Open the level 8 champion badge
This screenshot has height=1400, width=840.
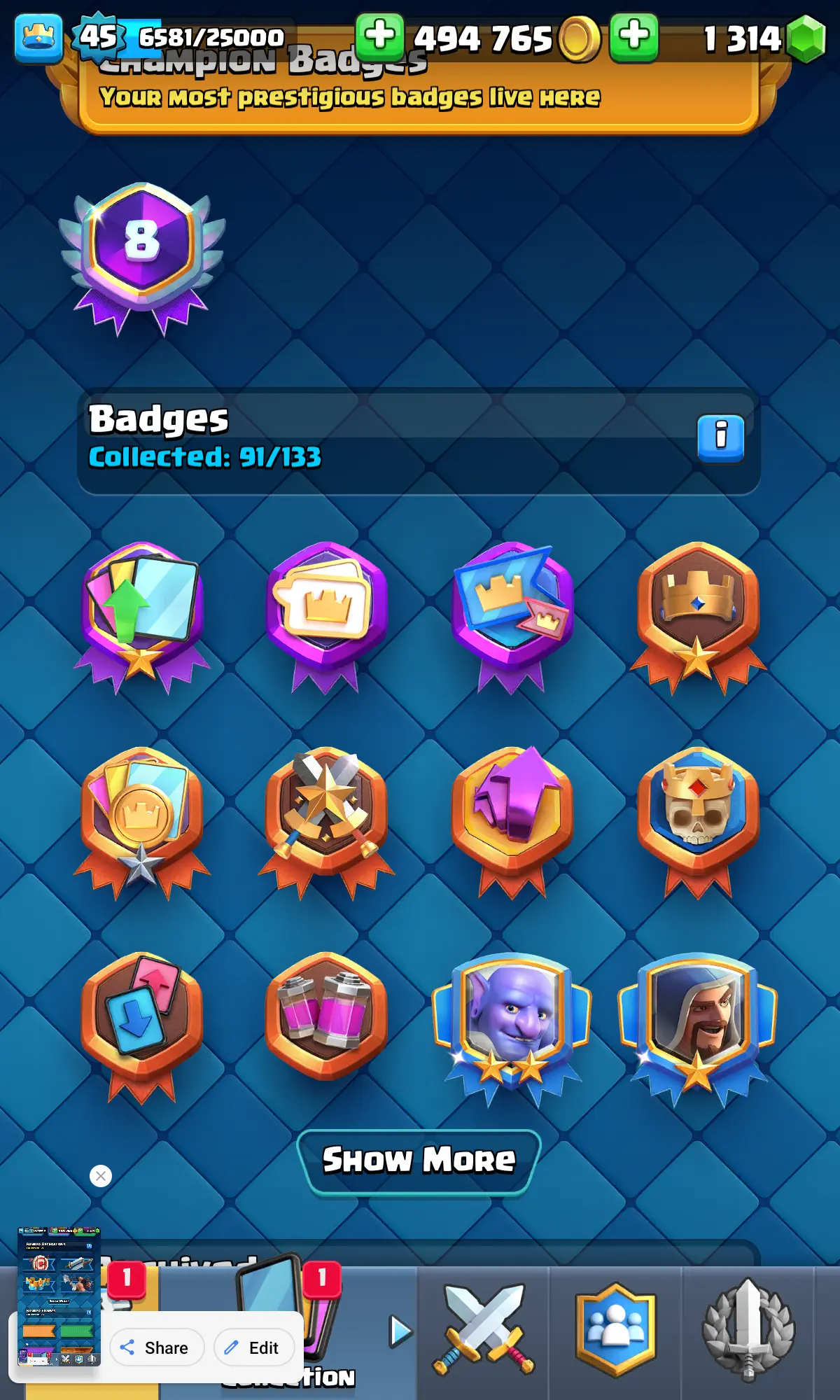click(x=142, y=255)
